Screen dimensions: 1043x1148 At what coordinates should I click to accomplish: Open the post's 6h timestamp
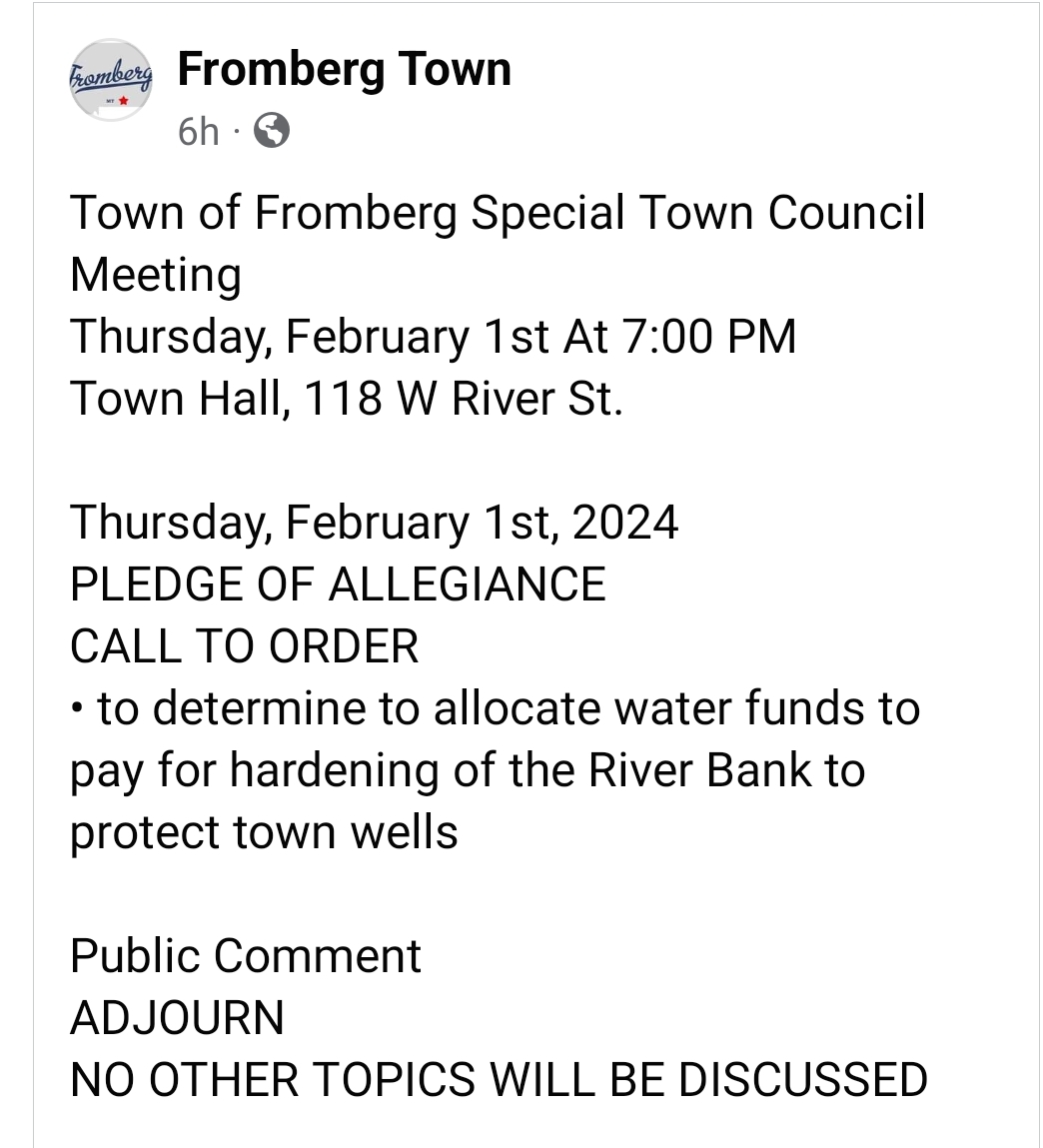tap(198, 131)
